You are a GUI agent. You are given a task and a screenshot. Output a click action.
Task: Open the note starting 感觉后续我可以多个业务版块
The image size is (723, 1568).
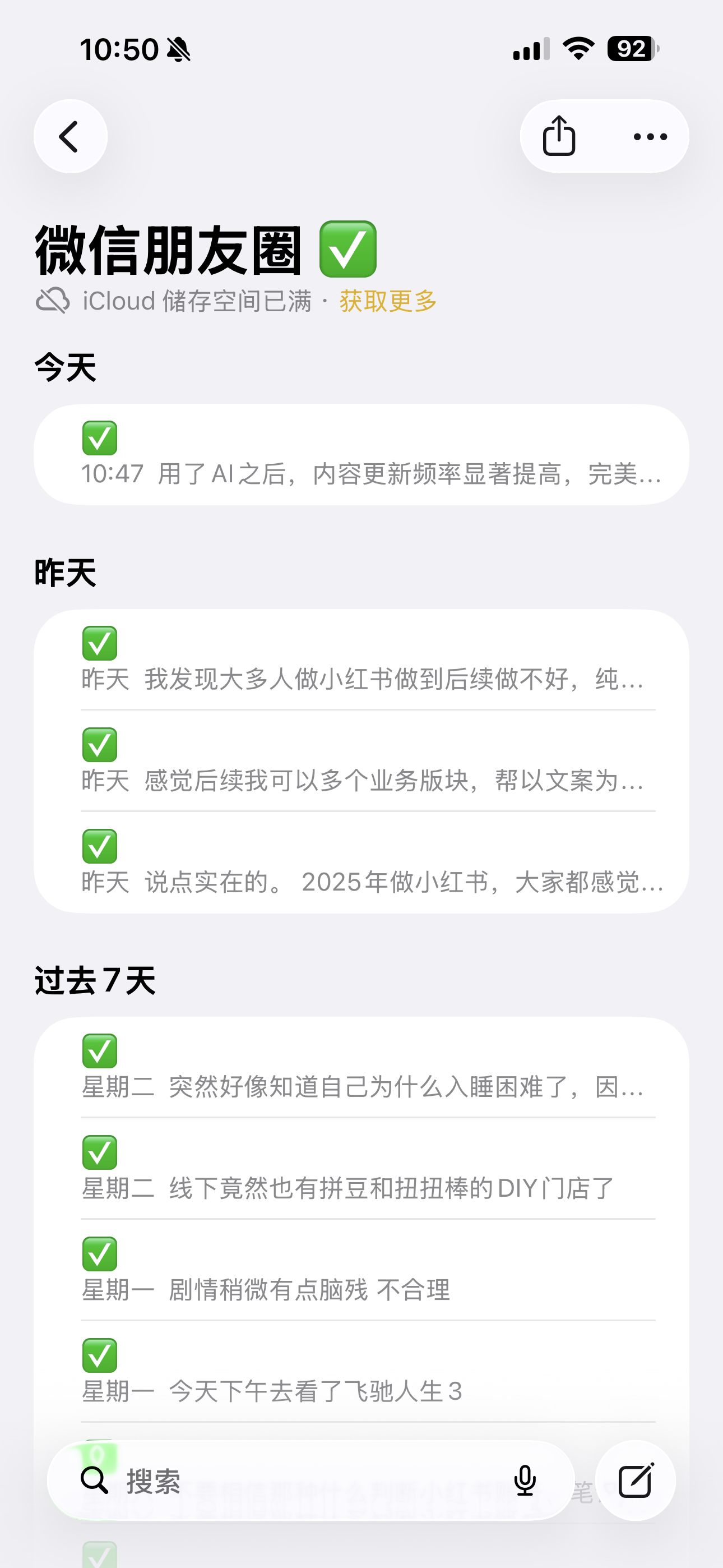click(x=361, y=762)
